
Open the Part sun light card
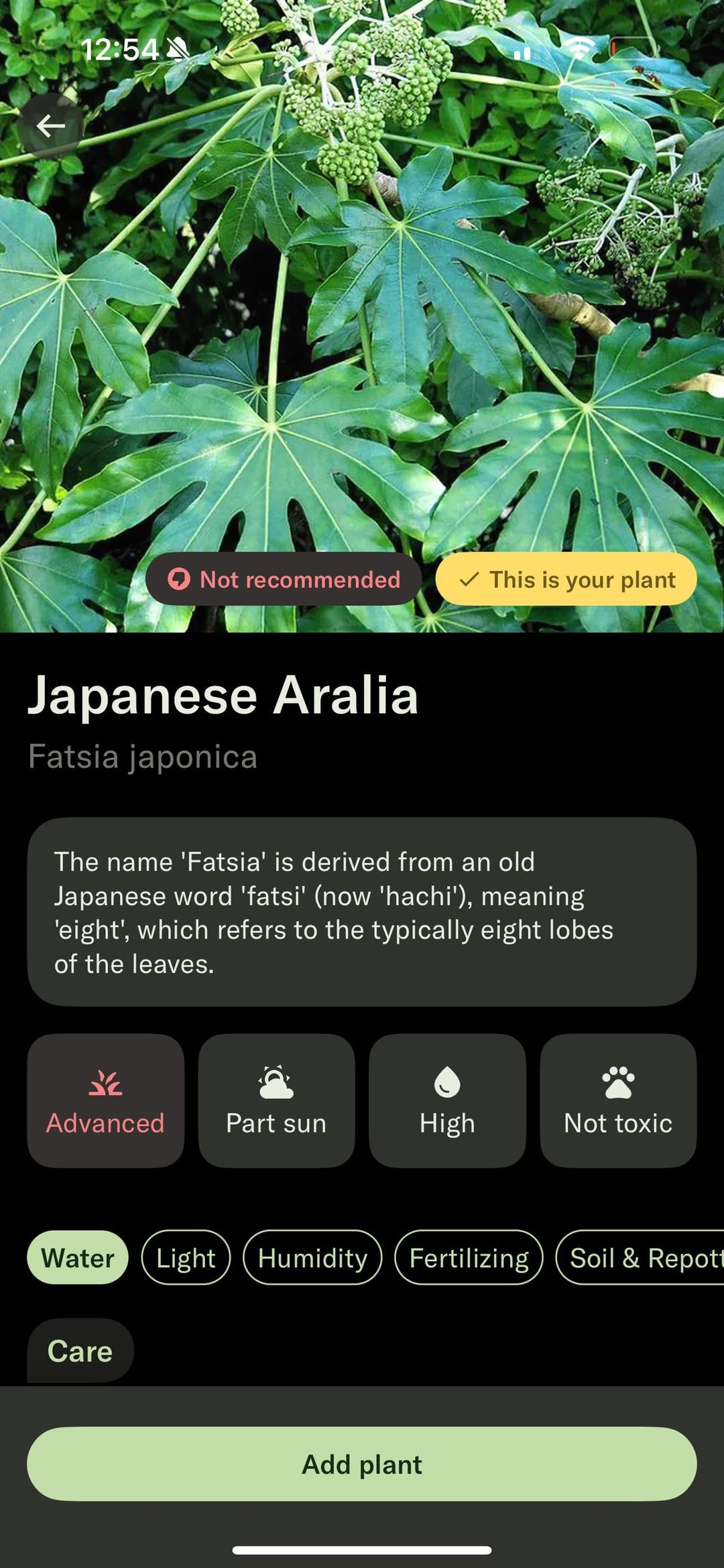click(276, 1100)
